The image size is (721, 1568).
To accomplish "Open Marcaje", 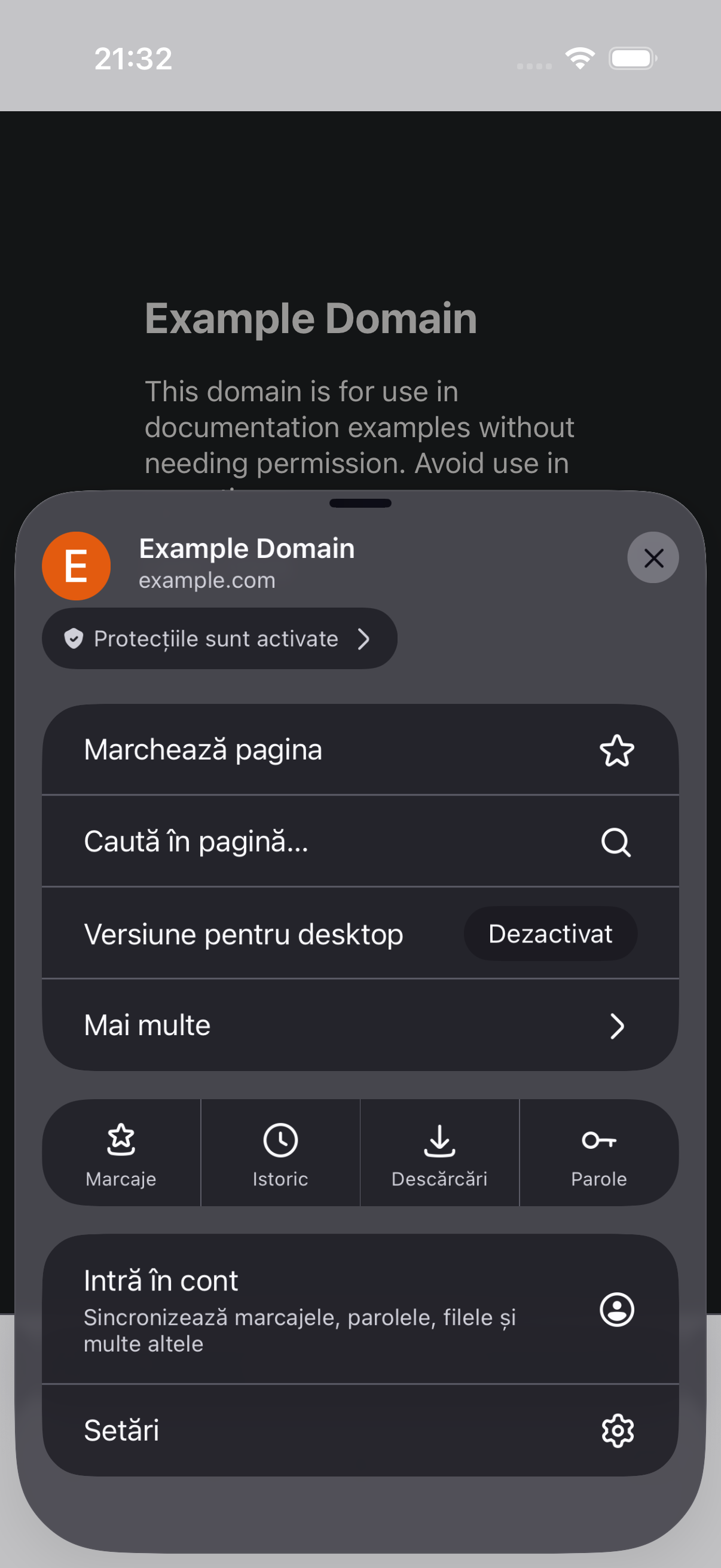I will point(121,1153).
